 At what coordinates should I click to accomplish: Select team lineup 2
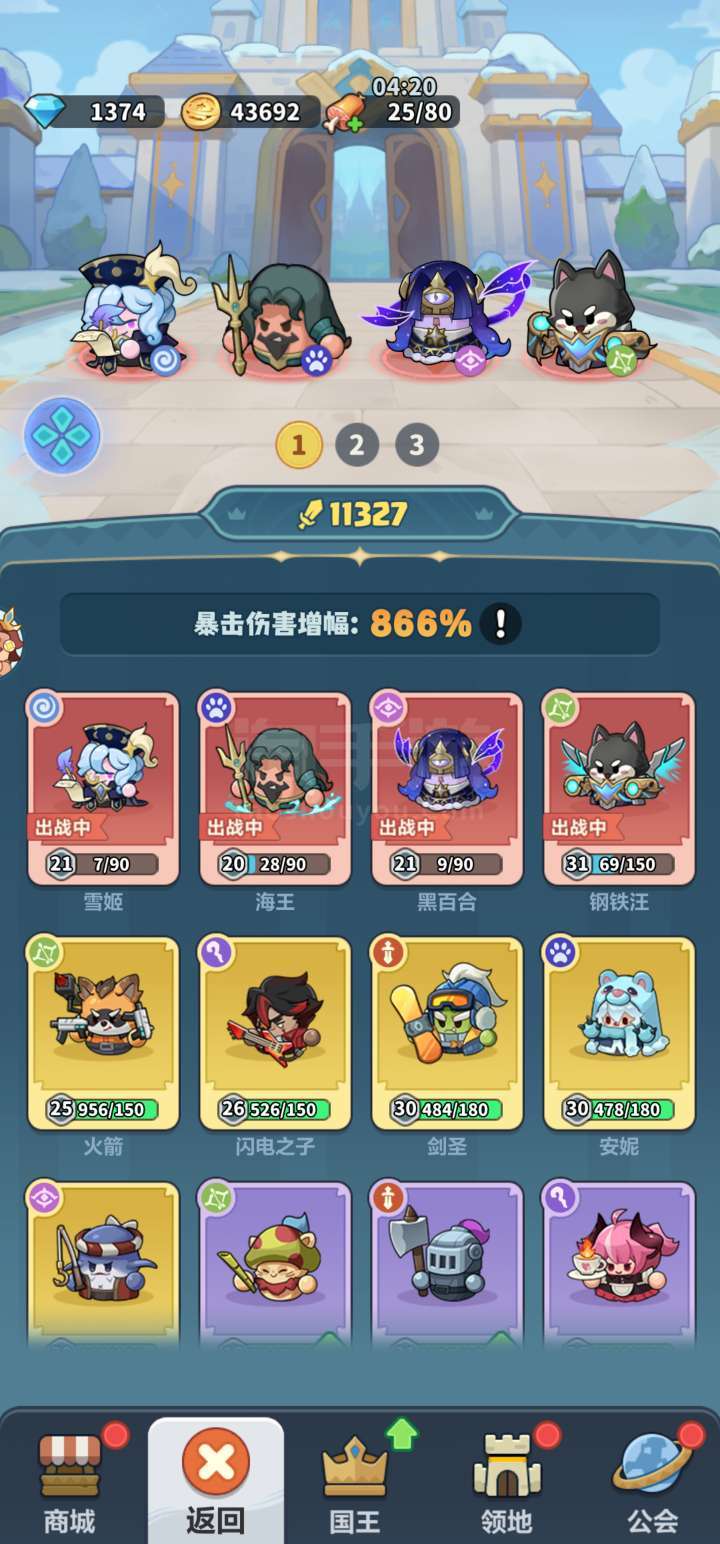pos(357,445)
